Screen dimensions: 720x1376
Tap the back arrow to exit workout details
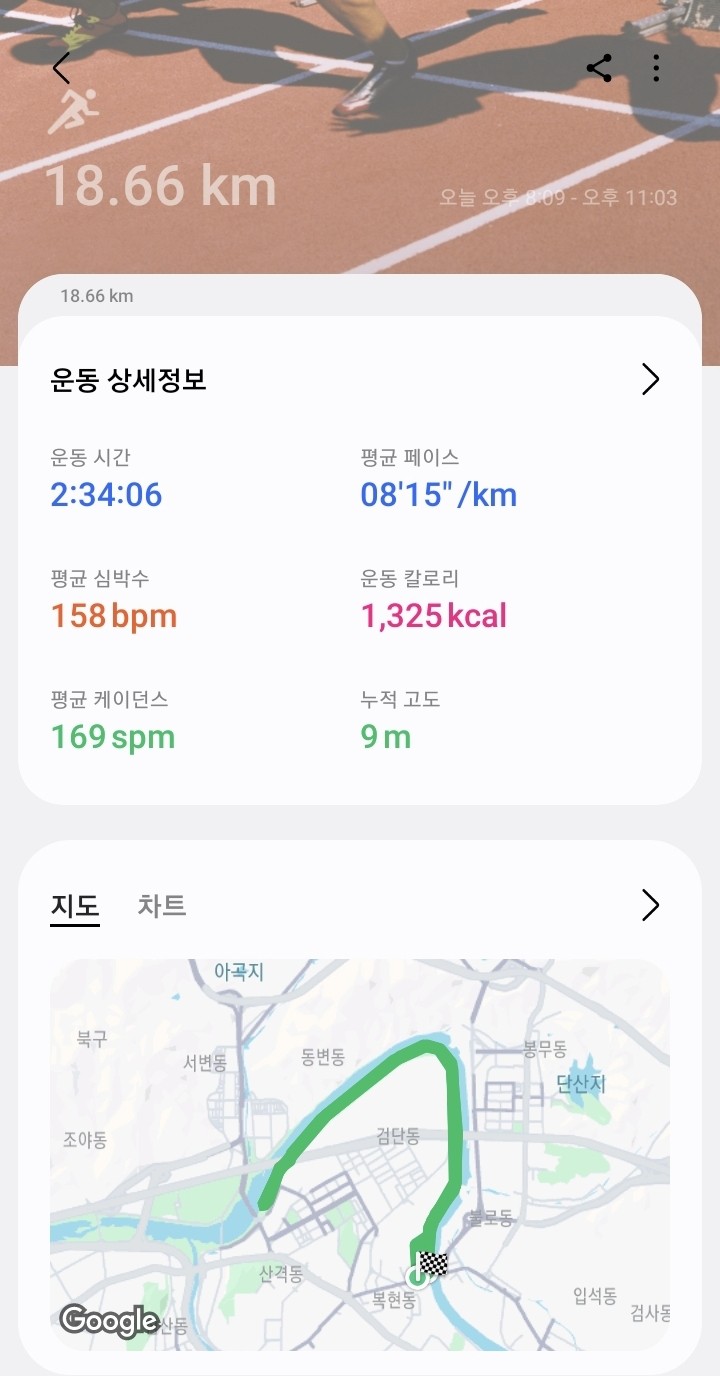pyautogui.click(x=61, y=68)
